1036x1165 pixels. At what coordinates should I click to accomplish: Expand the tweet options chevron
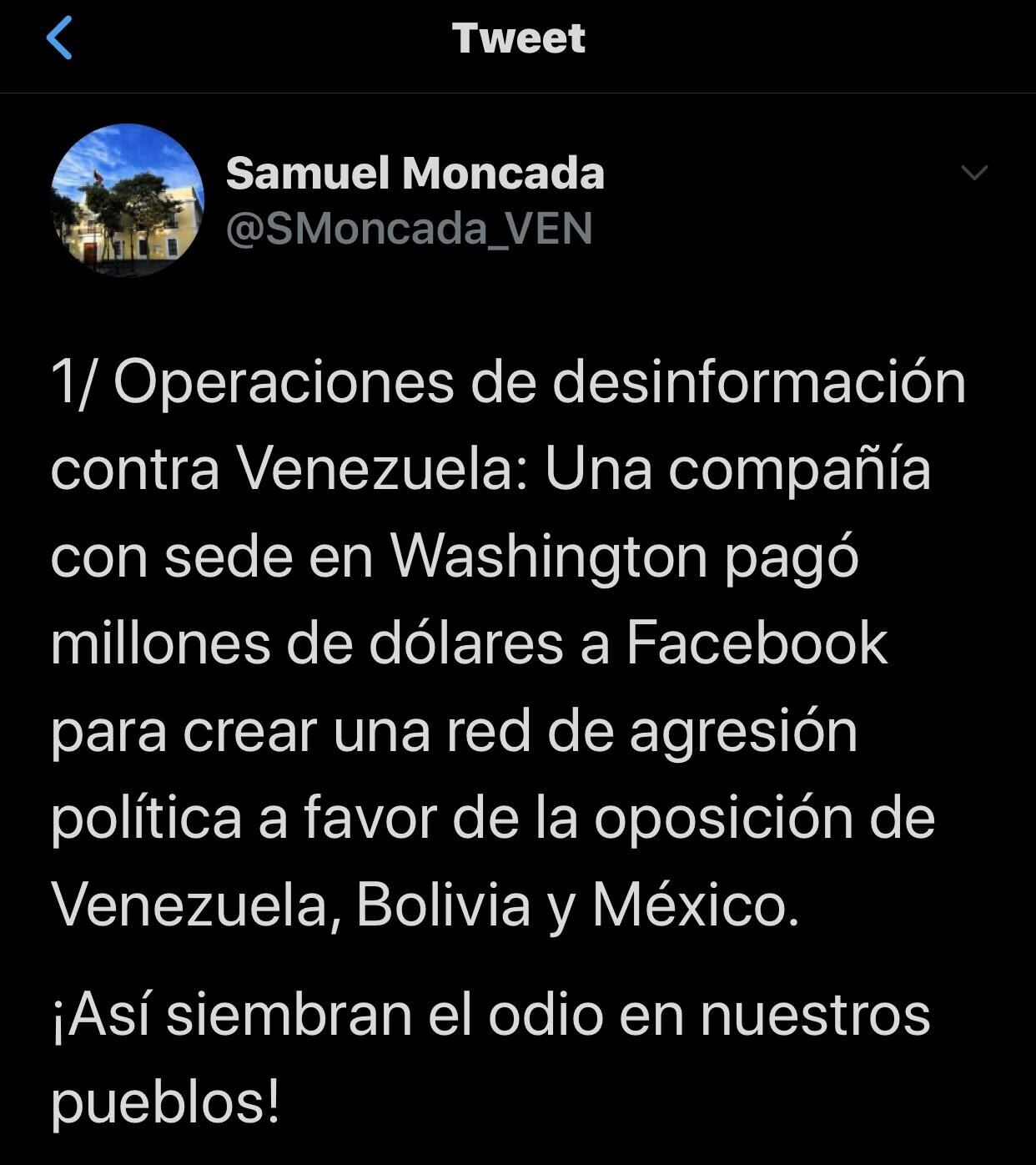(x=974, y=173)
